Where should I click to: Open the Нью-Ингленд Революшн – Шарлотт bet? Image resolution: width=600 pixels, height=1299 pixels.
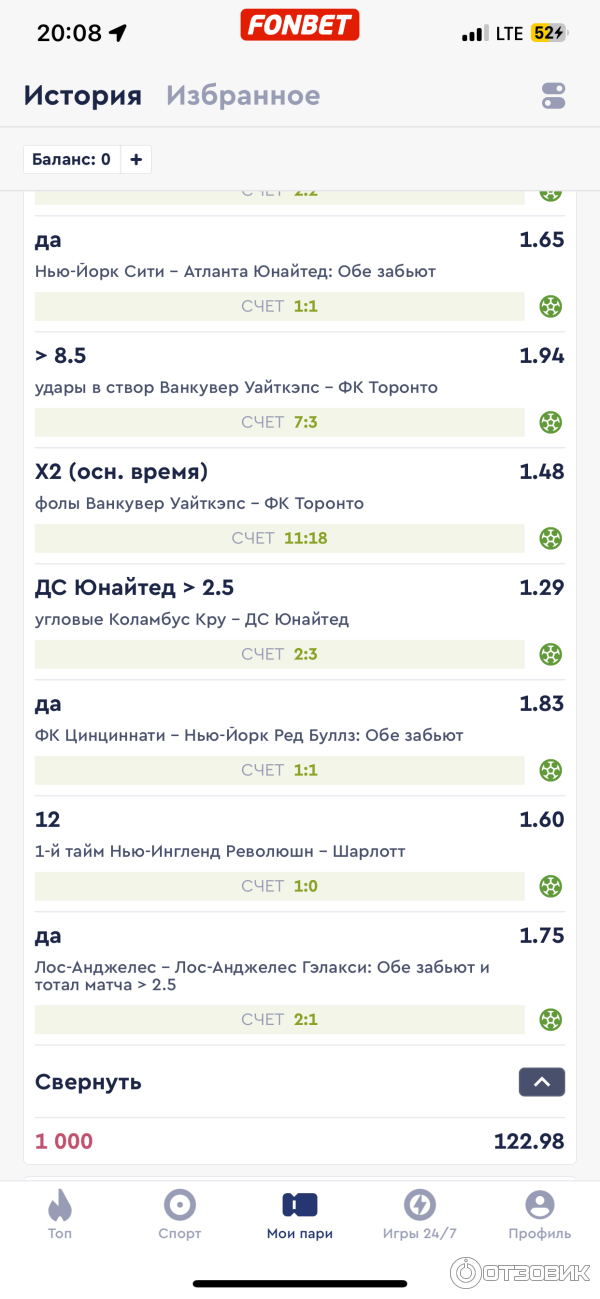click(220, 851)
